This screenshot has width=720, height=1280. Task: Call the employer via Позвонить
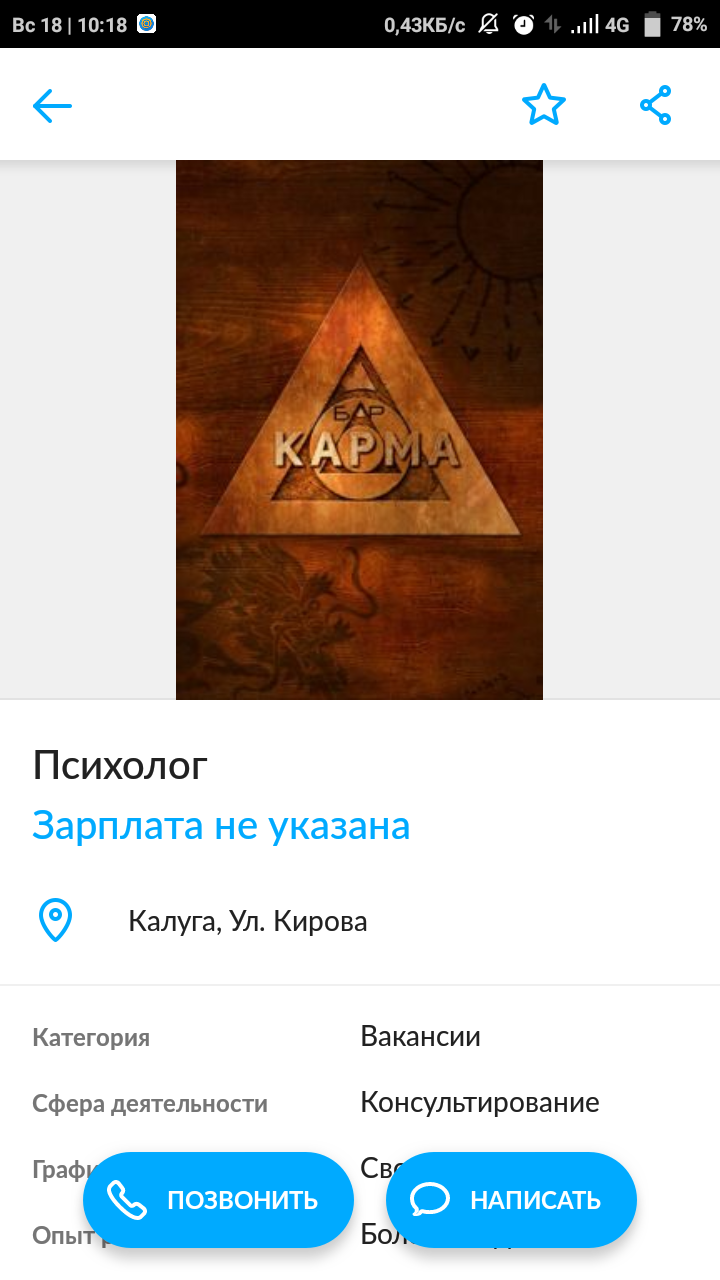point(218,1199)
